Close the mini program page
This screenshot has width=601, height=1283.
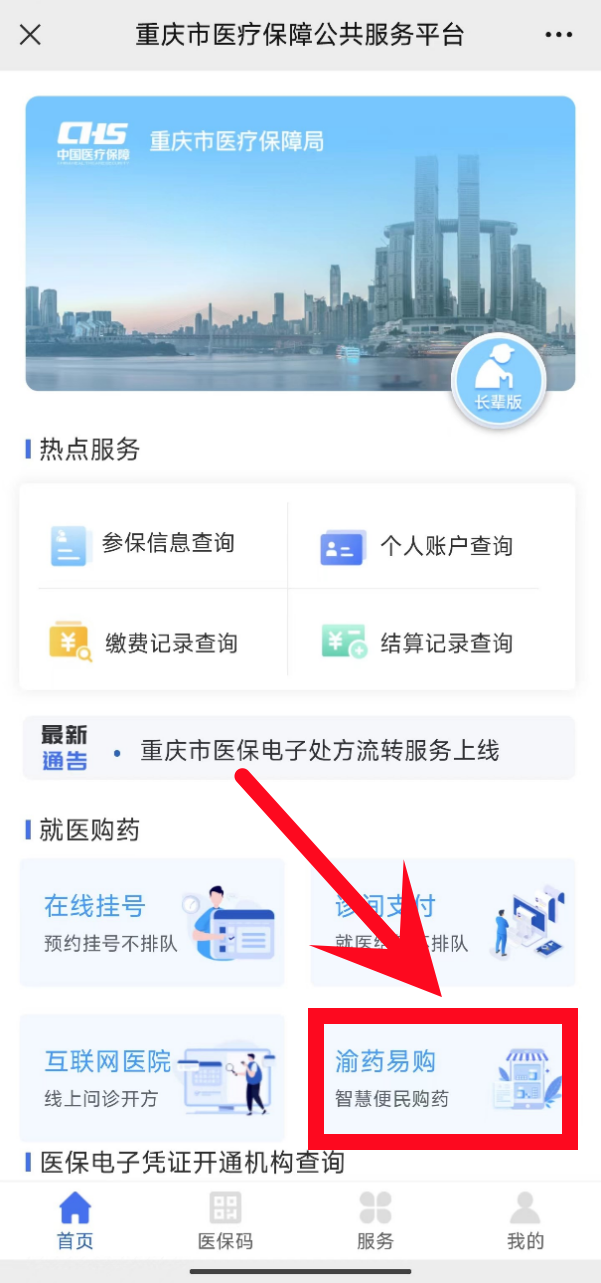[31, 35]
